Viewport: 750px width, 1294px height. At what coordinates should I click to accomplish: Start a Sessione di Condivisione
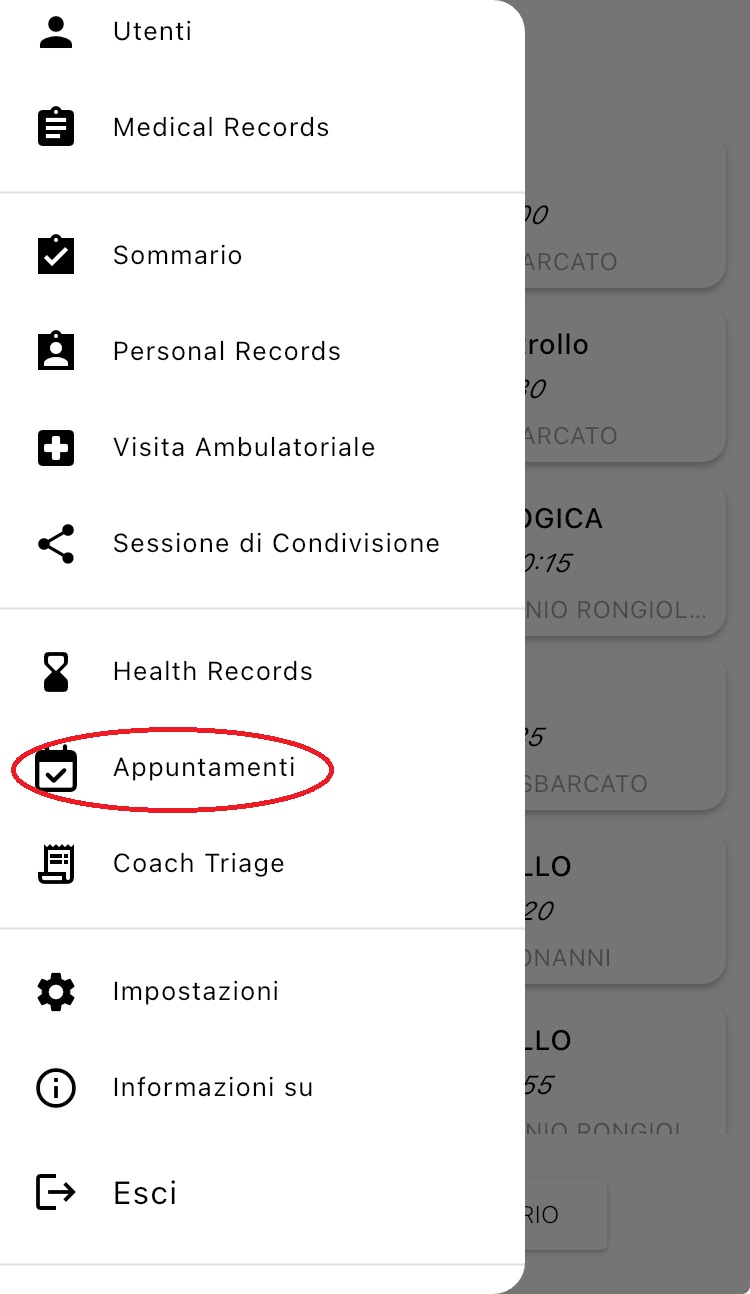pos(276,543)
